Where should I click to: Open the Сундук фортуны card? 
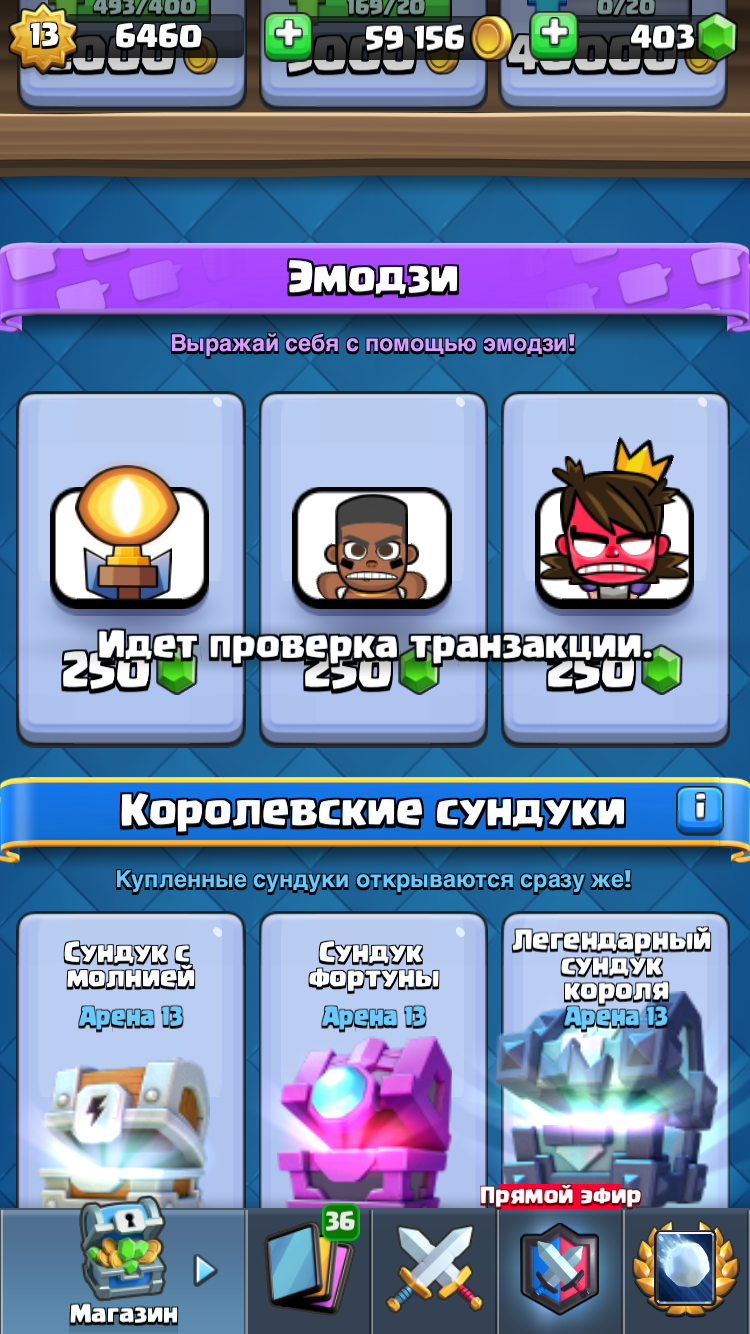coord(373,1060)
